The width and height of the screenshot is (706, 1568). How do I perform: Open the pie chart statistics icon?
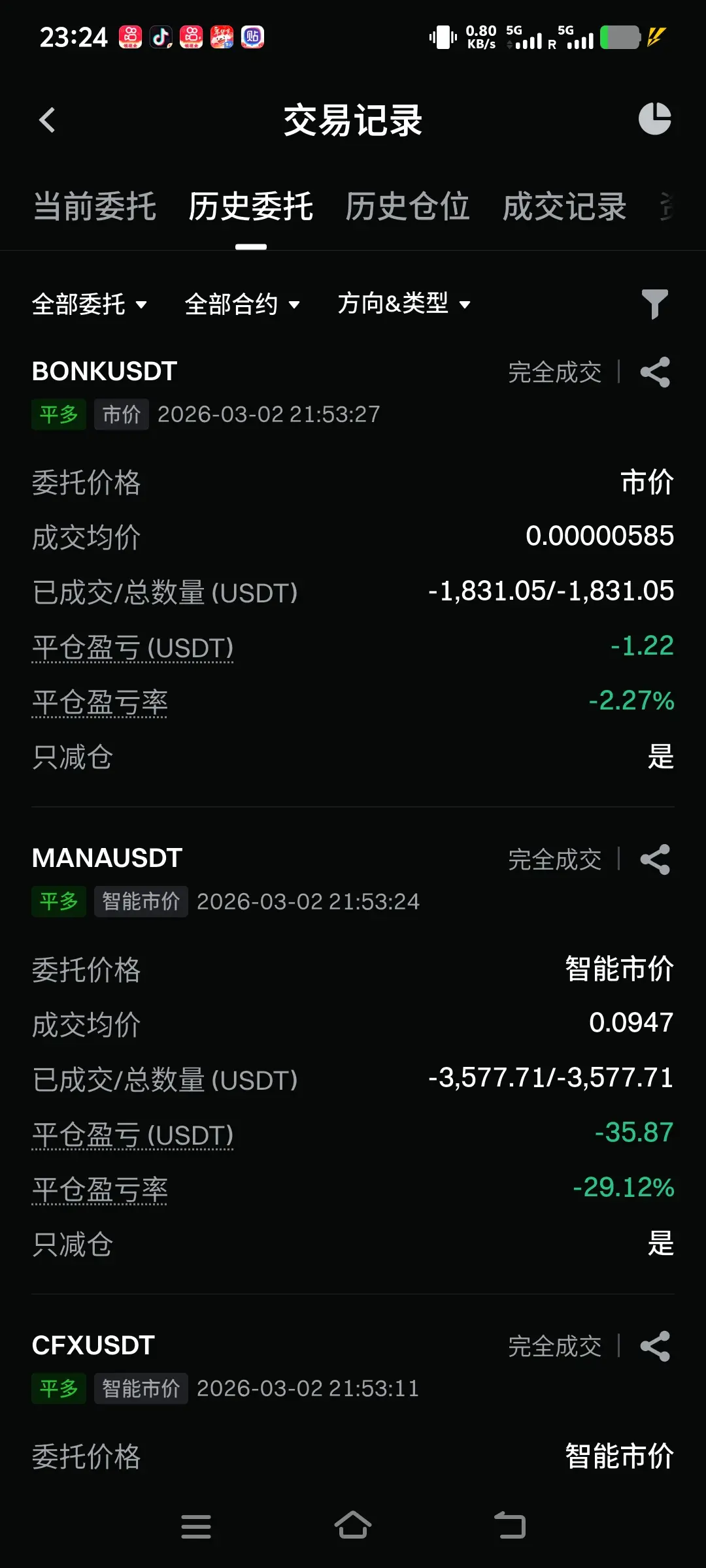pos(654,119)
